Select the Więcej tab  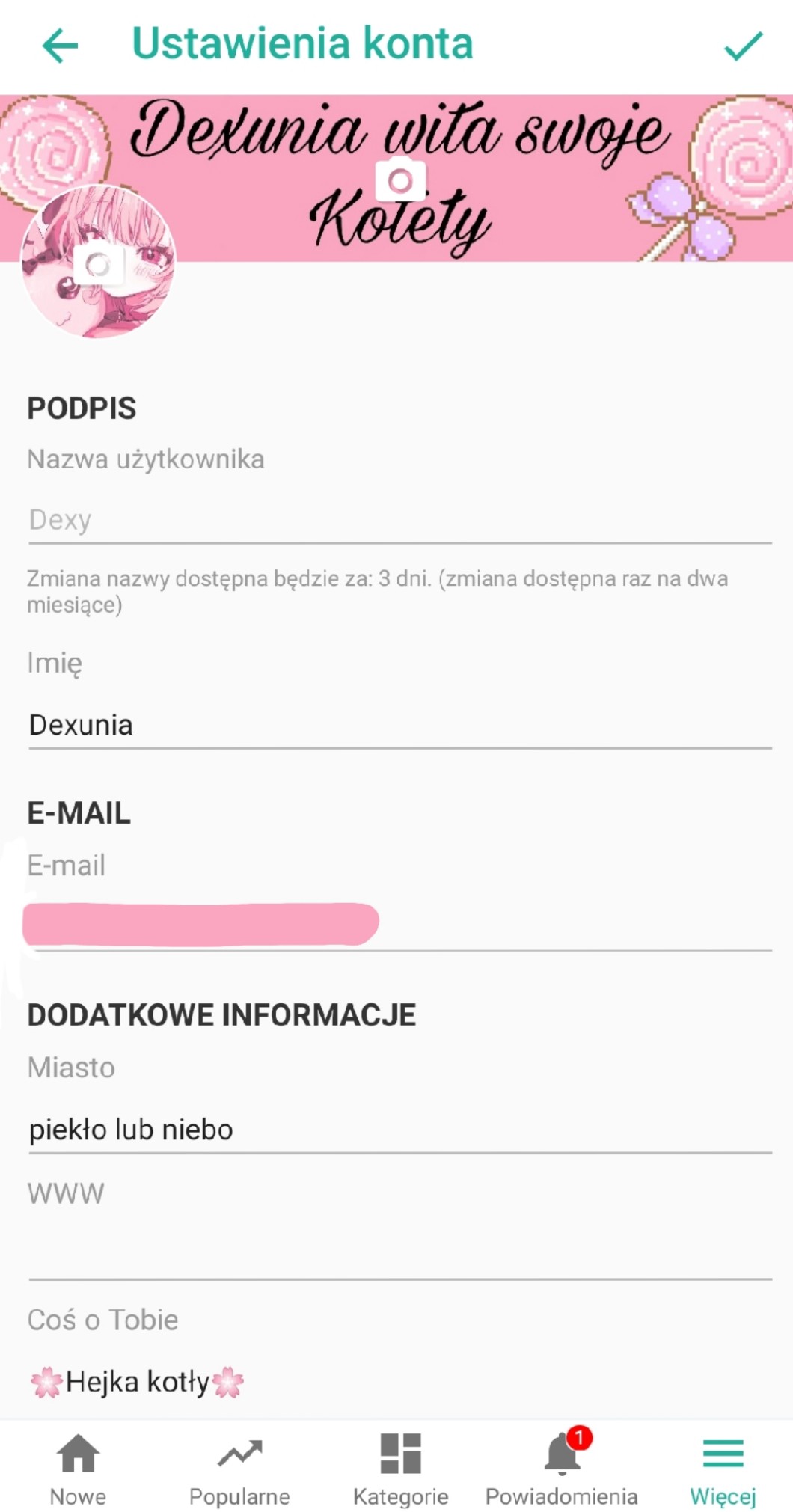(723, 1467)
